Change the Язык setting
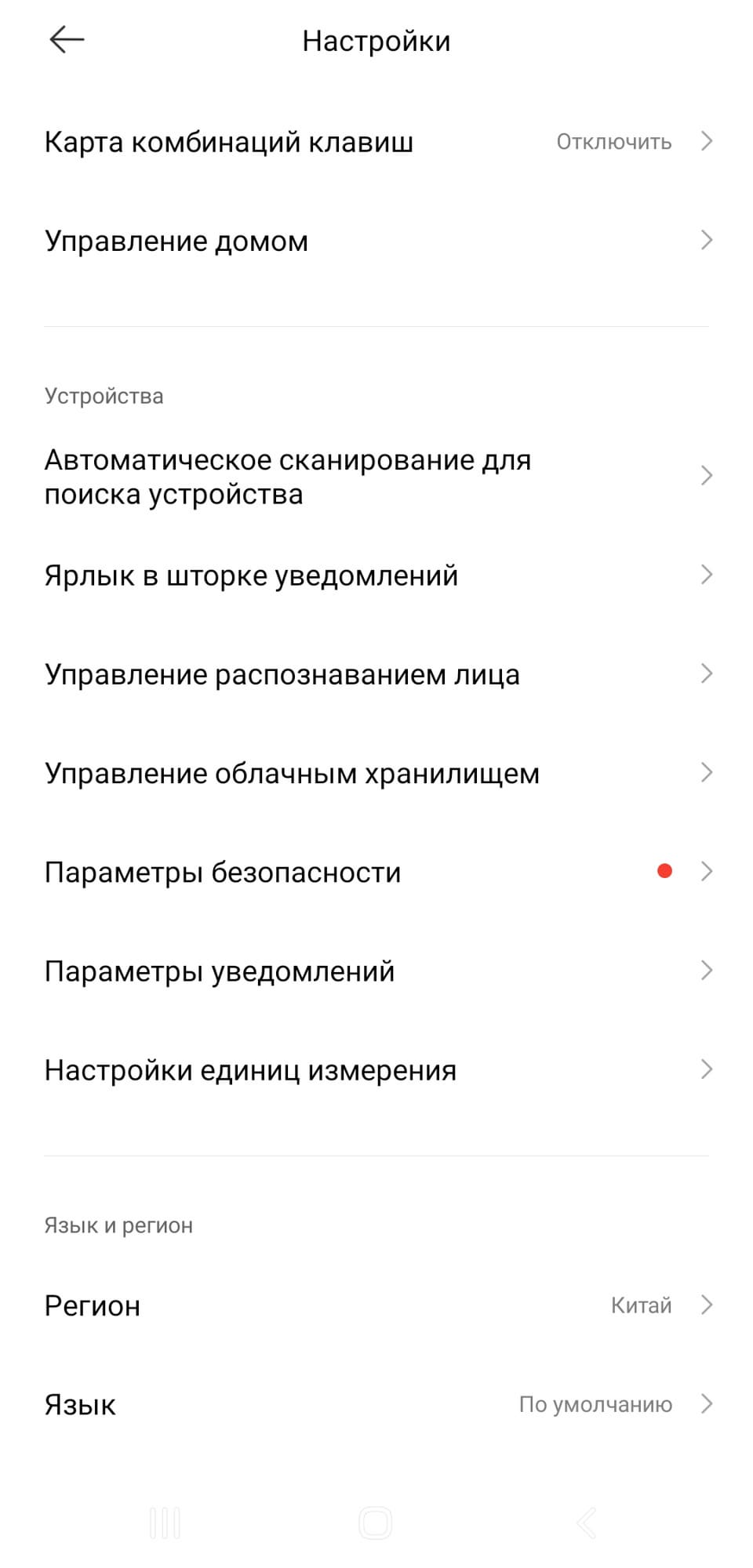 pyautogui.click(x=376, y=1404)
